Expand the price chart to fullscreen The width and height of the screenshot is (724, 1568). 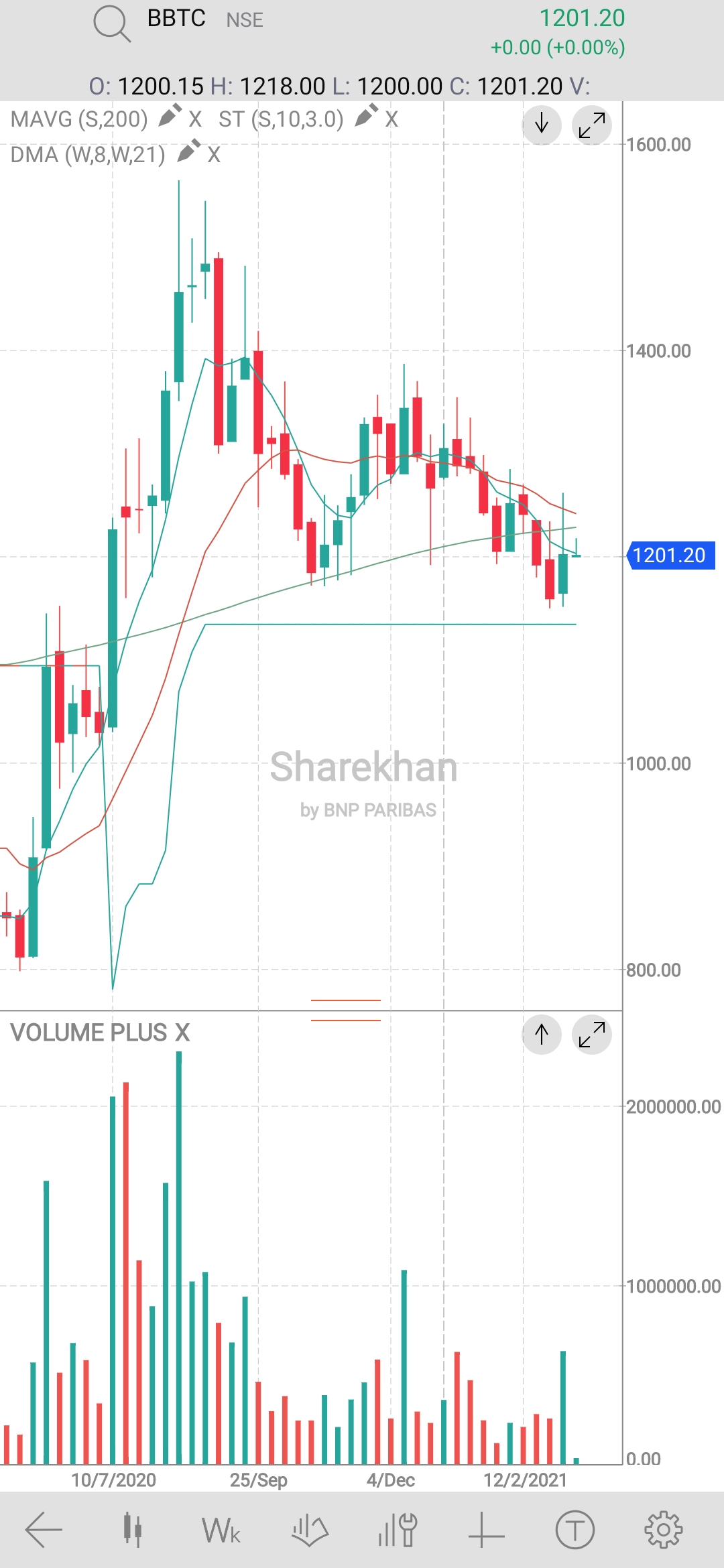[x=592, y=125]
